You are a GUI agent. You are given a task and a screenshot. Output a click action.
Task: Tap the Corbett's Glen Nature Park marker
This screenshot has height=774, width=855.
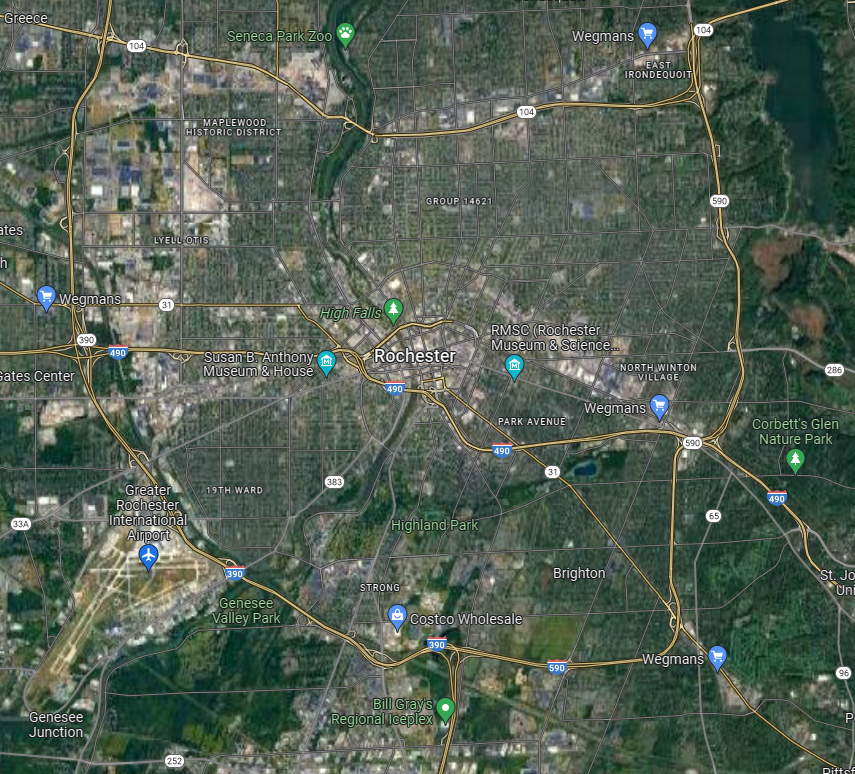(795, 459)
